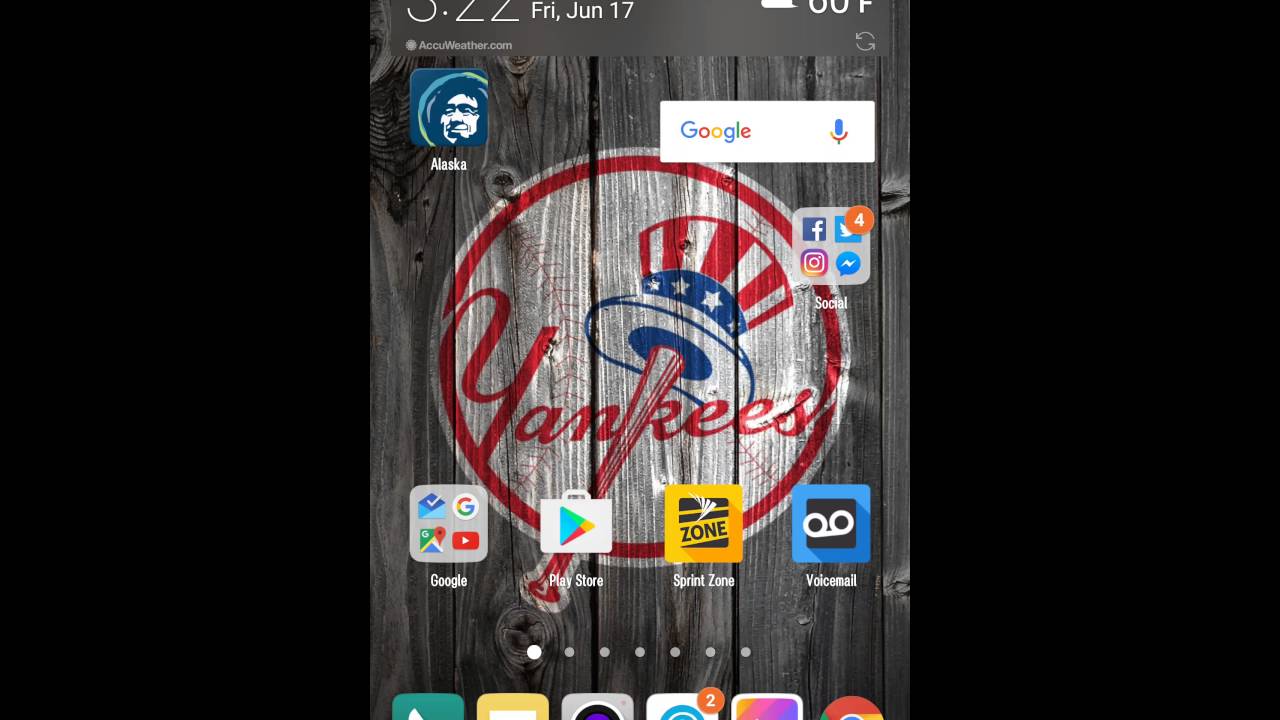Screen dimensions: 1280x720
Task: Open Sprint Zone
Action: point(704,524)
